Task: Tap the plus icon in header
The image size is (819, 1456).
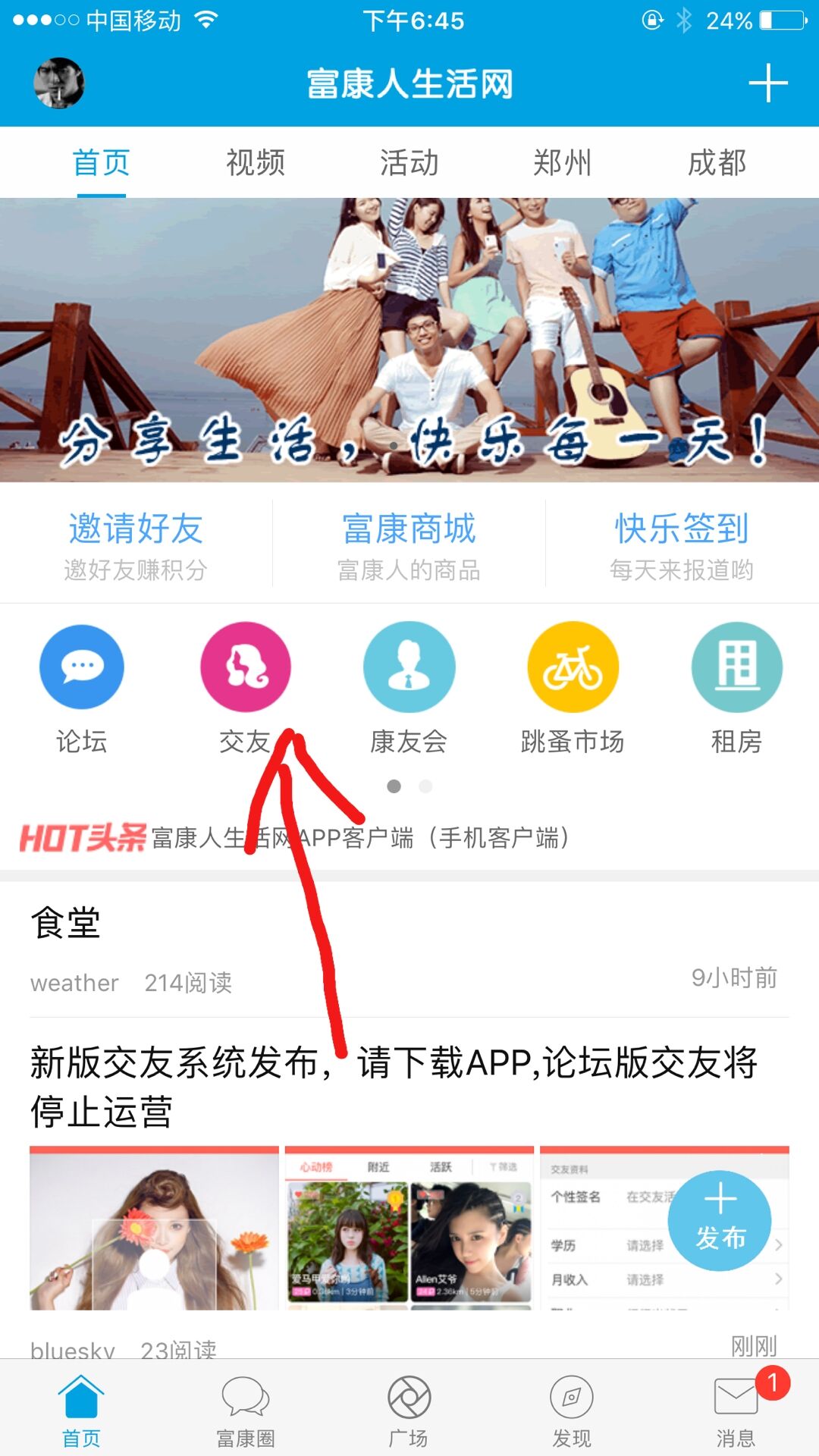Action: pos(767,83)
